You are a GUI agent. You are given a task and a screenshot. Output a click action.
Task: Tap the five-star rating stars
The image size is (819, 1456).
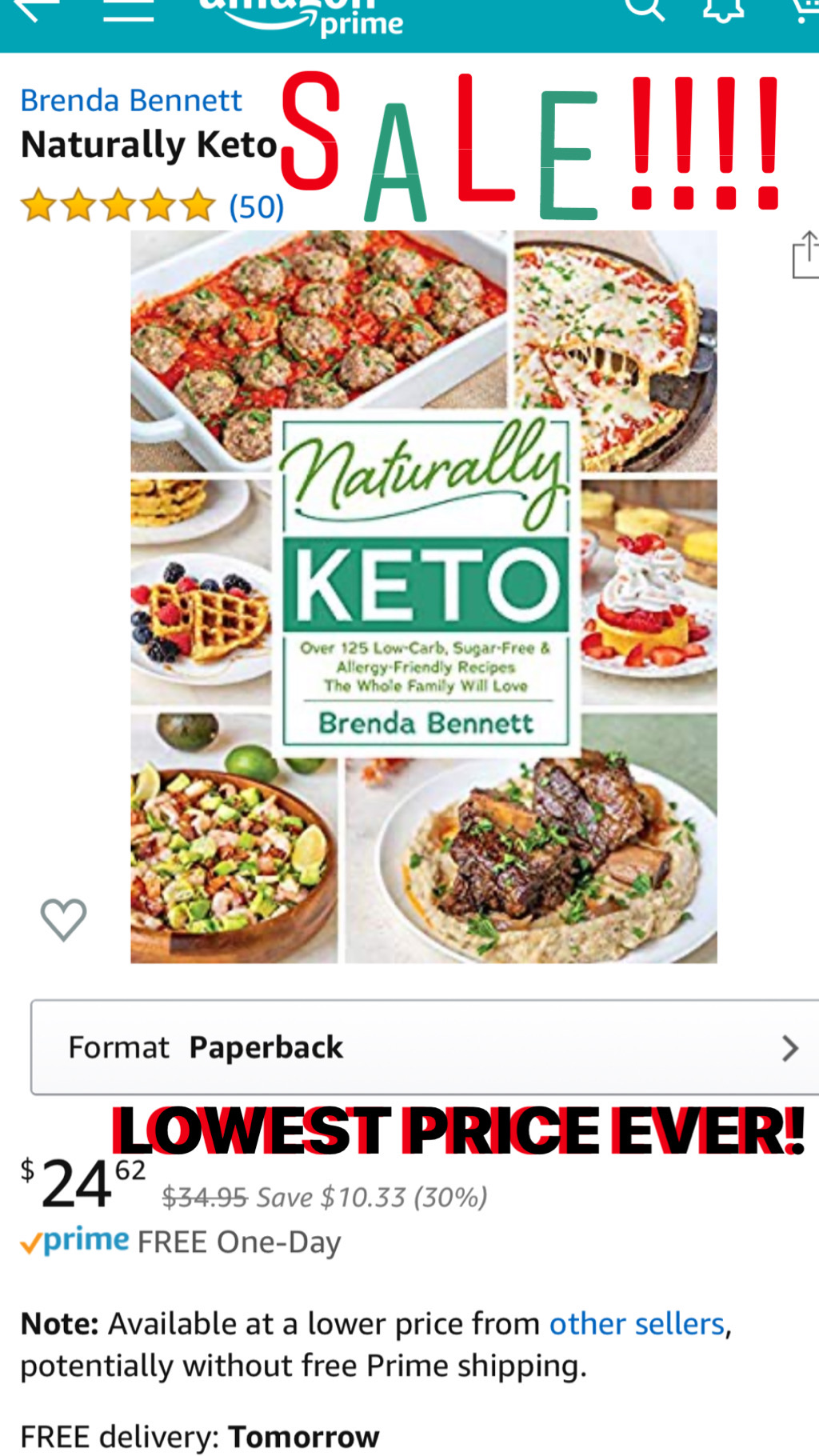[x=117, y=205]
